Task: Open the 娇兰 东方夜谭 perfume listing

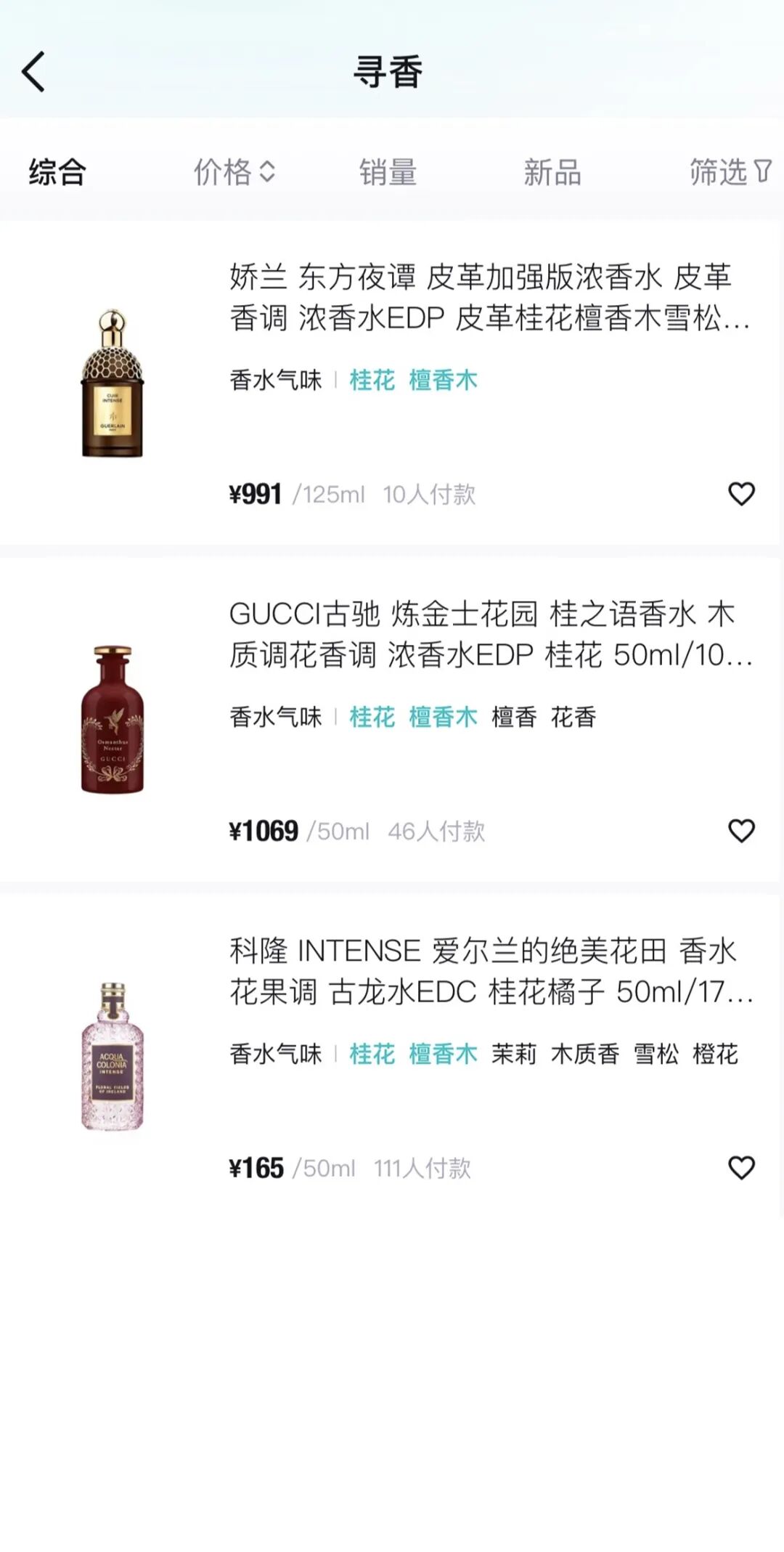Action: coord(489,297)
